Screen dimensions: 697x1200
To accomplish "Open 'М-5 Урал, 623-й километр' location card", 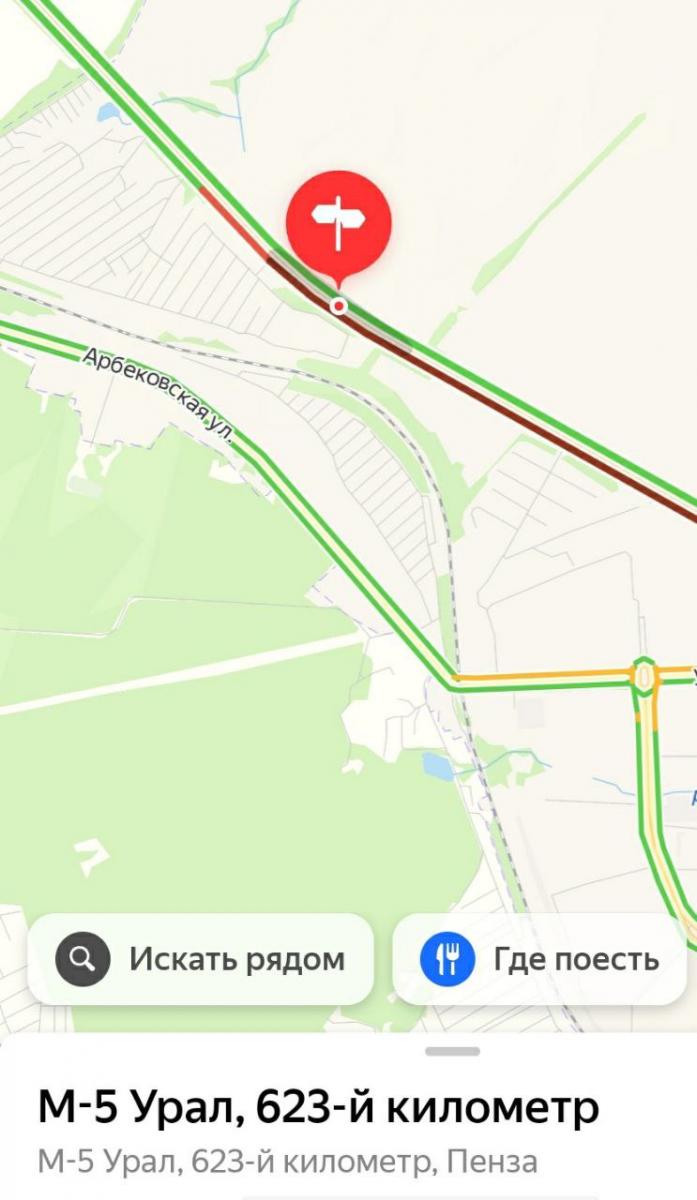I will tap(318, 1108).
